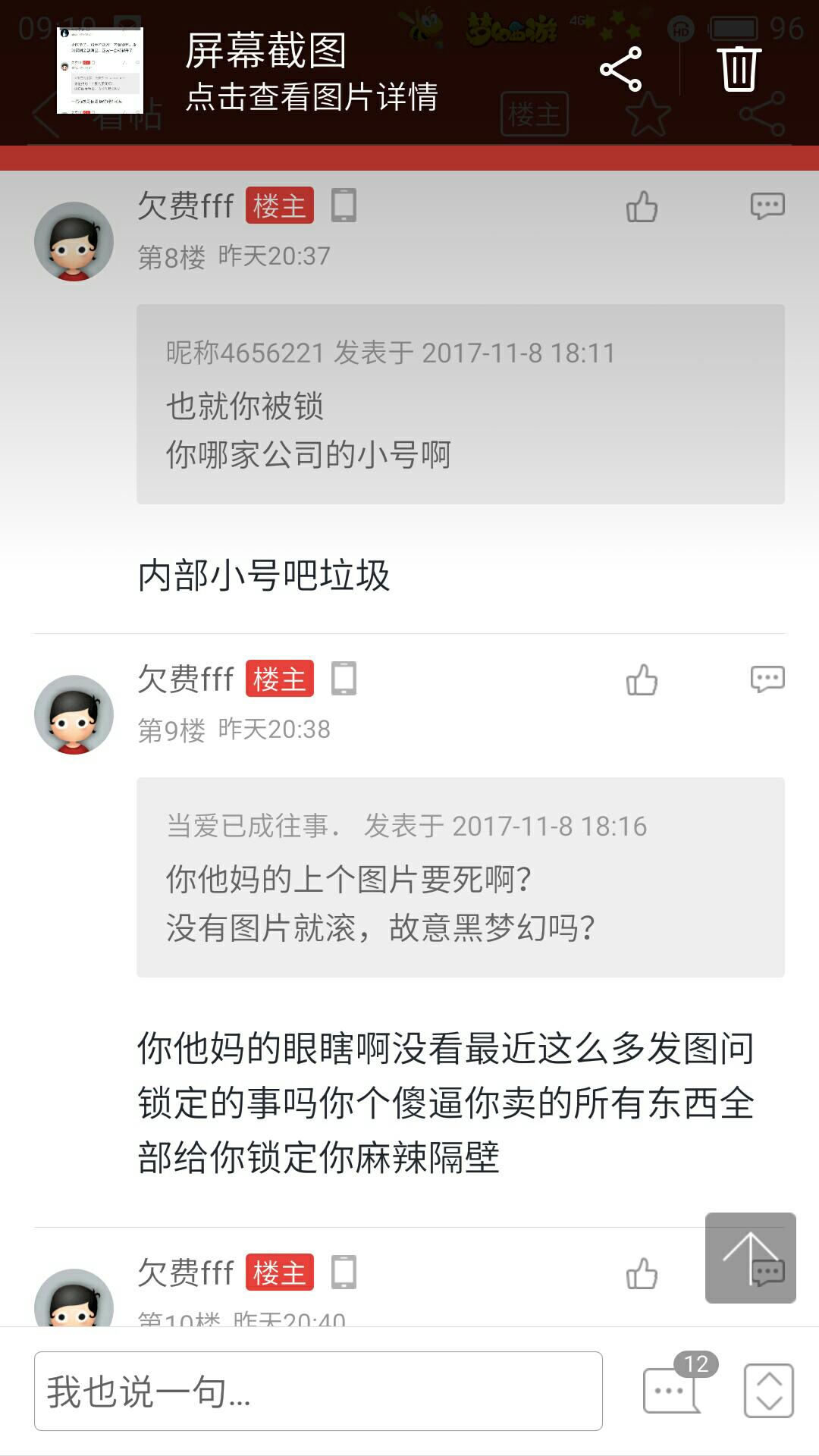The width and height of the screenshot is (819, 1456).
Task: Reply to the 9th floor post
Action: coord(767,679)
